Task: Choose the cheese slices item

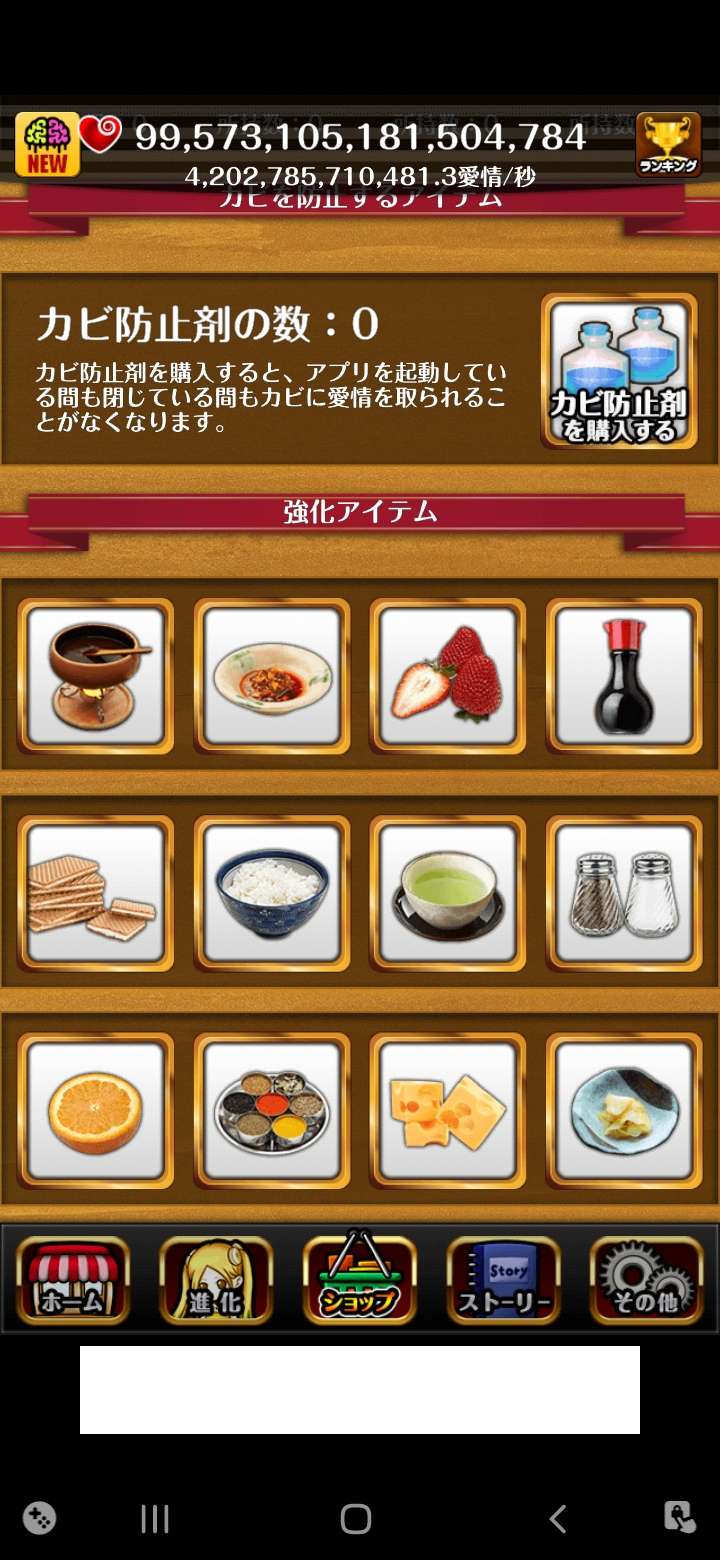Action: click(x=448, y=1110)
